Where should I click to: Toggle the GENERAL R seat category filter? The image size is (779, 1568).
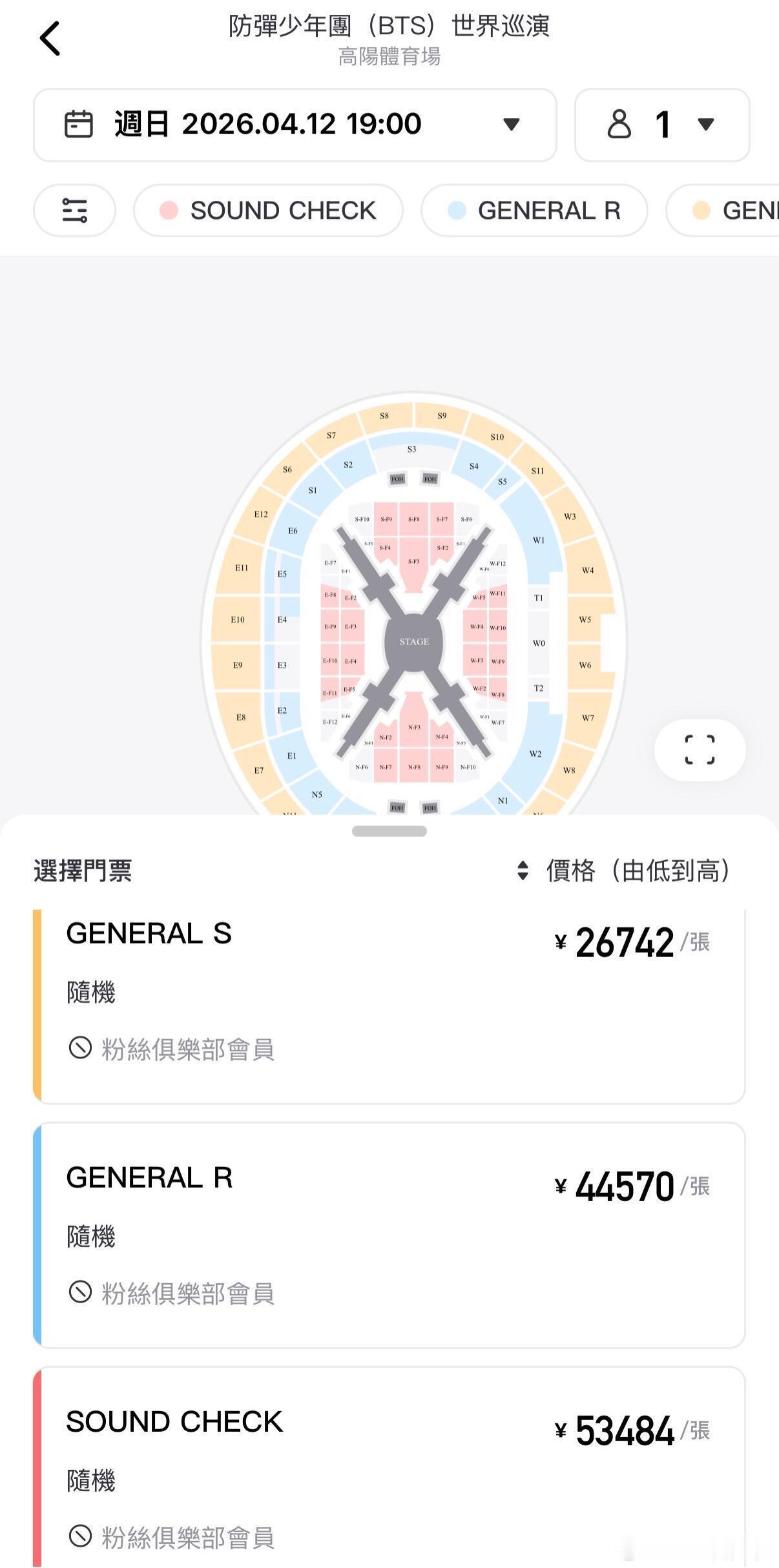pos(534,210)
